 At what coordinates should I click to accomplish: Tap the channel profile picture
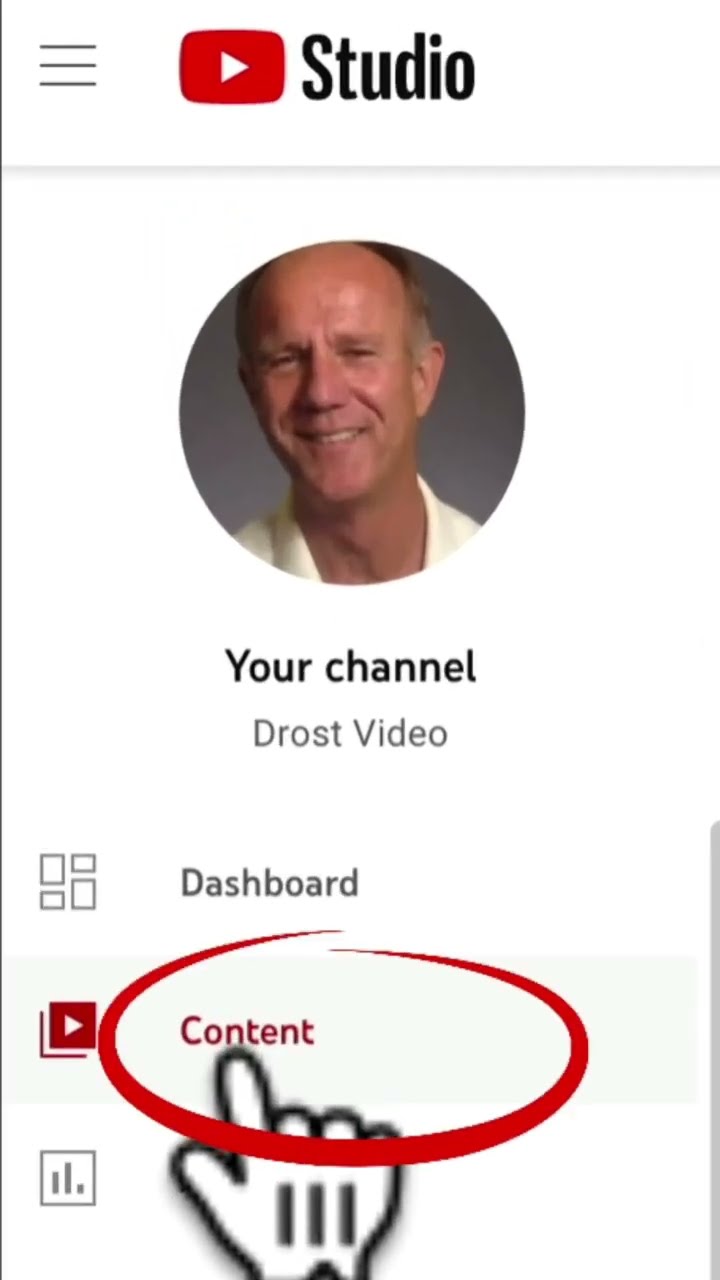click(351, 412)
